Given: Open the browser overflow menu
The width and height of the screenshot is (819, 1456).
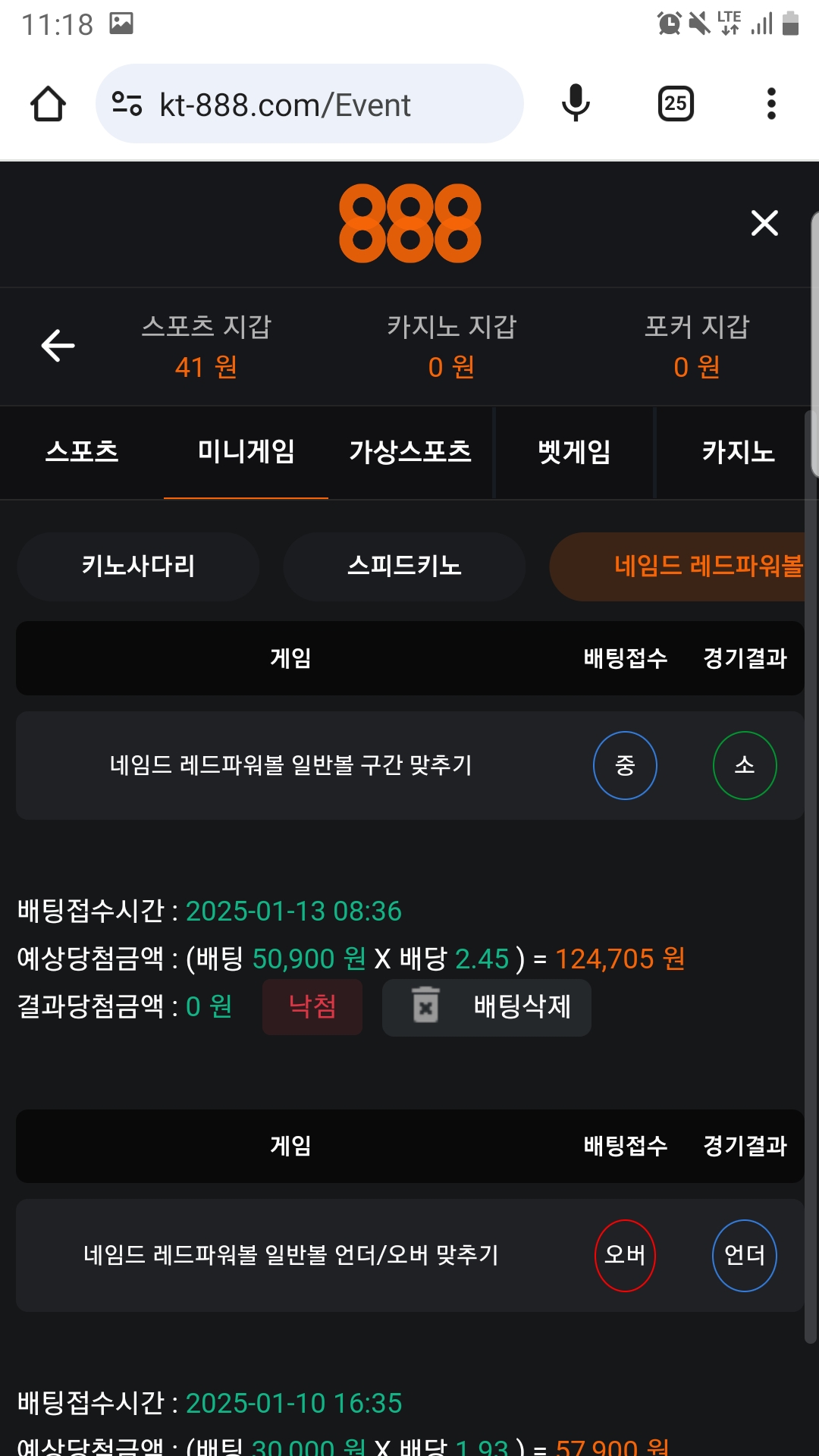Looking at the screenshot, I should pos(771,104).
